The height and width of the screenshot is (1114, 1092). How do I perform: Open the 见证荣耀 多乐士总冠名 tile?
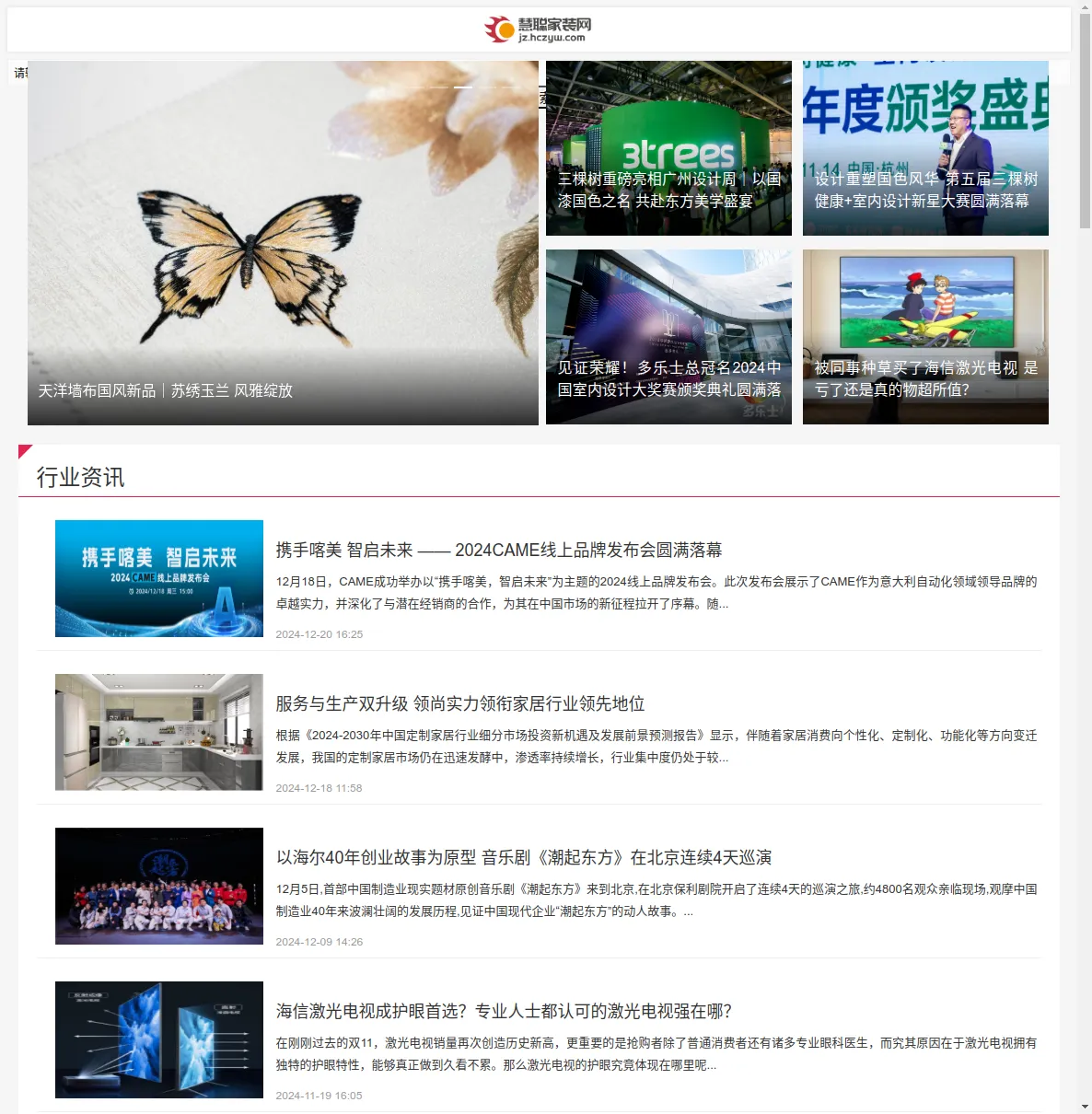point(668,337)
